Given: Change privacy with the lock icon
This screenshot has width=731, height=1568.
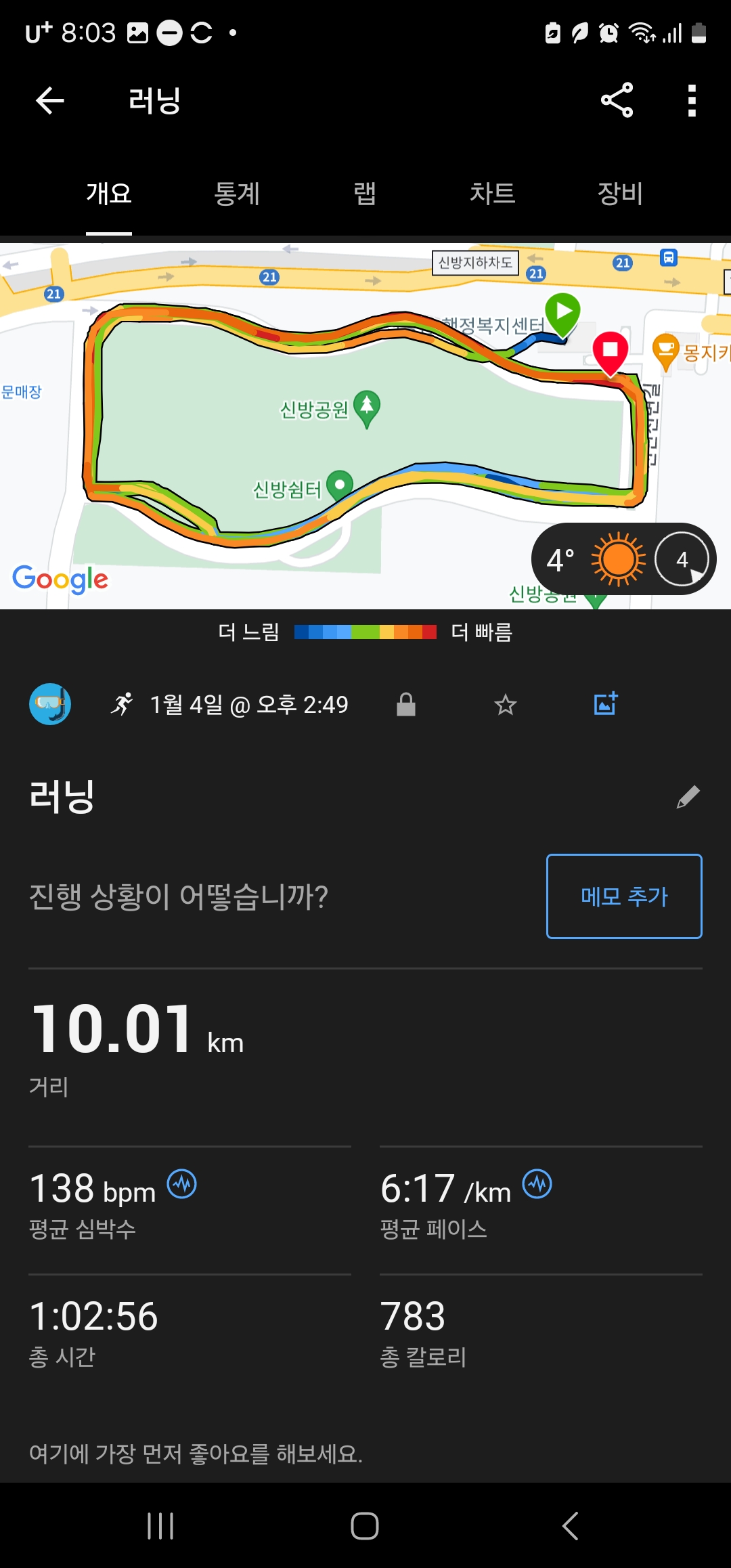Looking at the screenshot, I should click(x=406, y=705).
